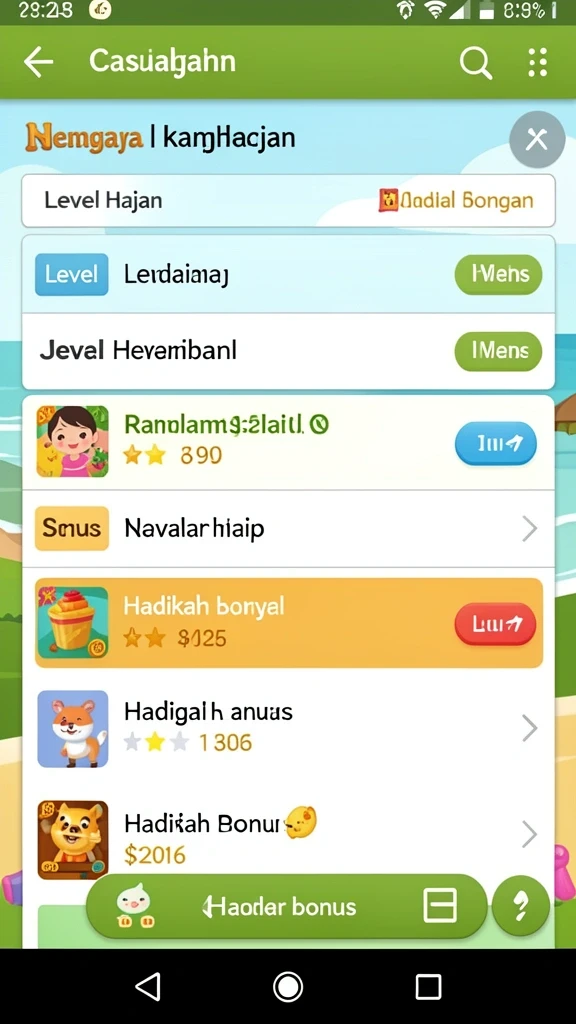Screen dimensions: 576x1024
Task: Tap the green button on the Lerdaiamaj row
Action: [498, 274]
